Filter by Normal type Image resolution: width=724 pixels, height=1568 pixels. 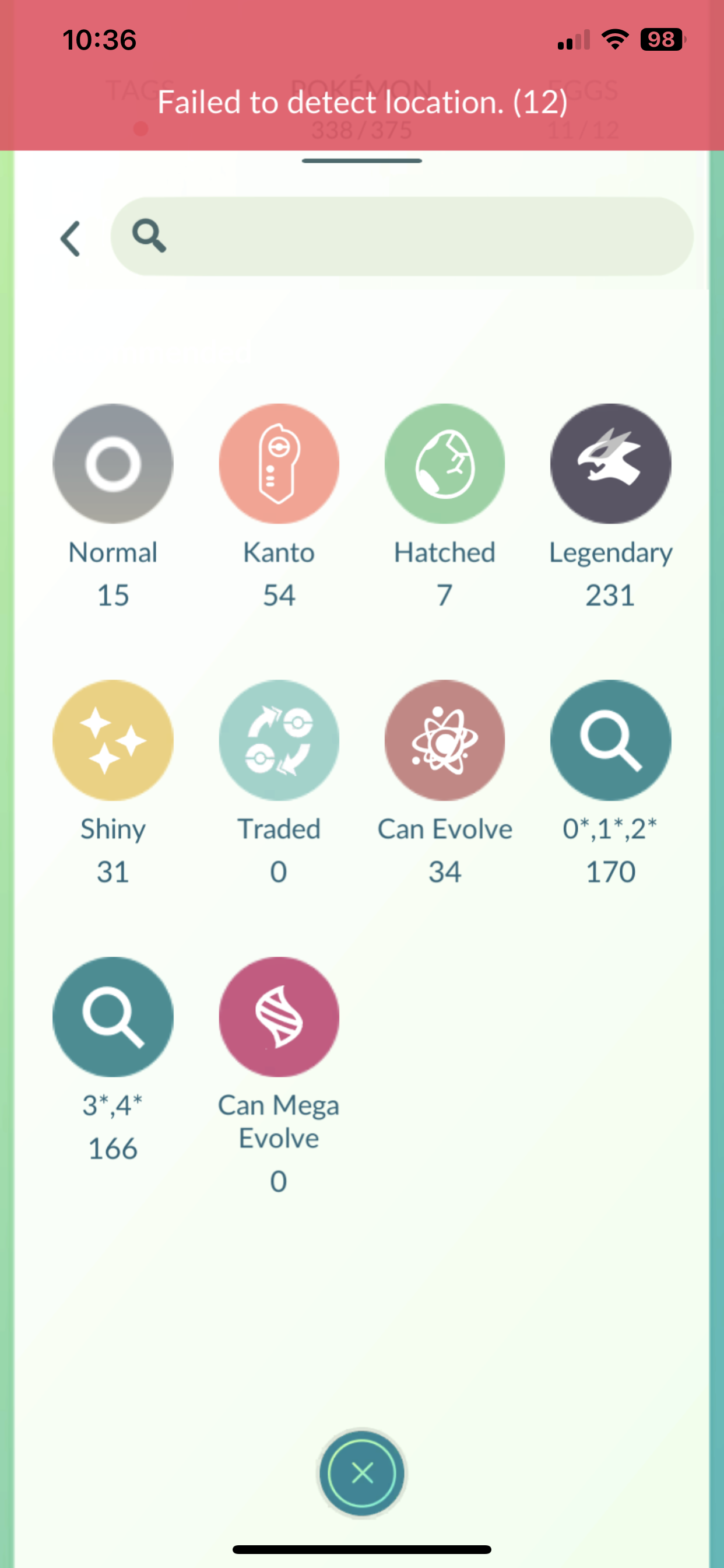click(x=113, y=464)
